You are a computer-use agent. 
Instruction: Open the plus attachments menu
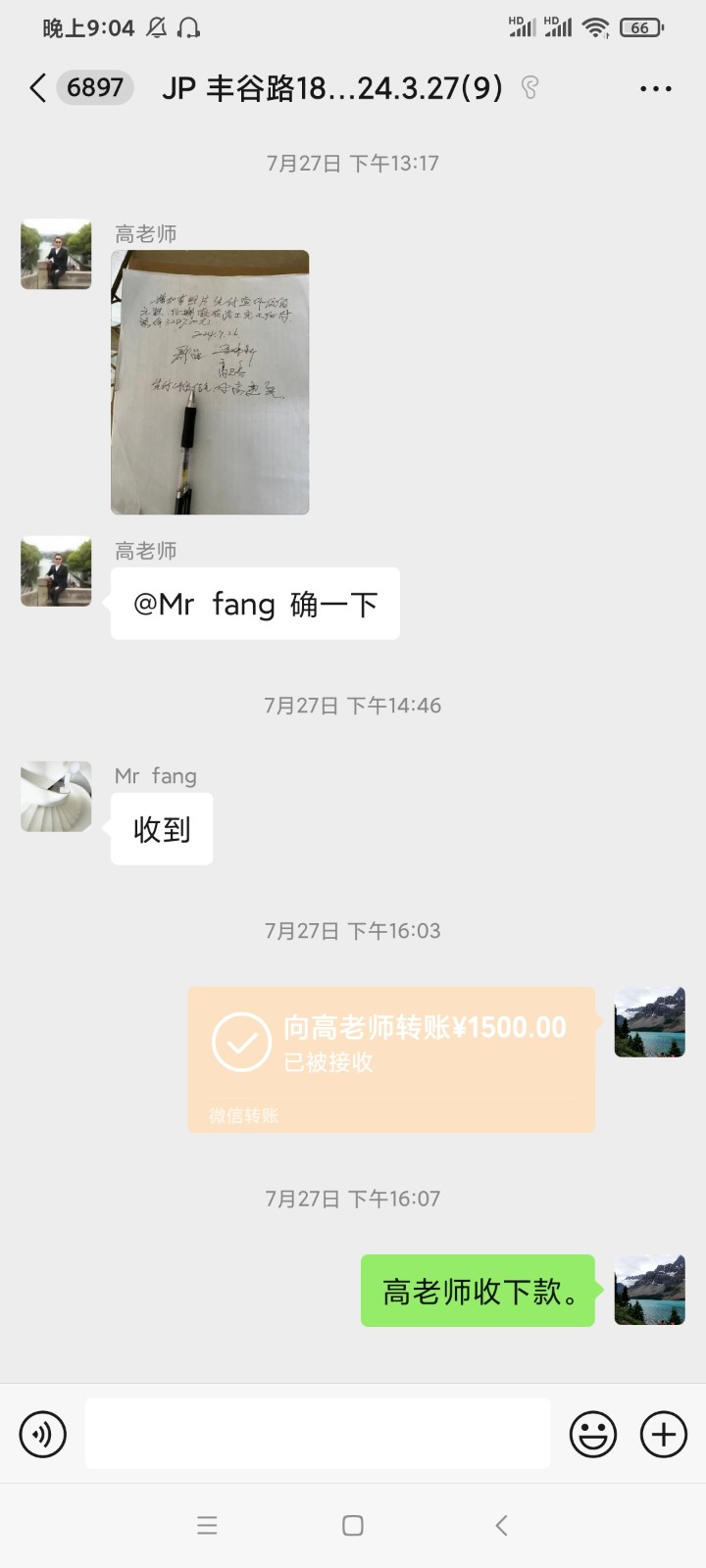coord(664,1435)
